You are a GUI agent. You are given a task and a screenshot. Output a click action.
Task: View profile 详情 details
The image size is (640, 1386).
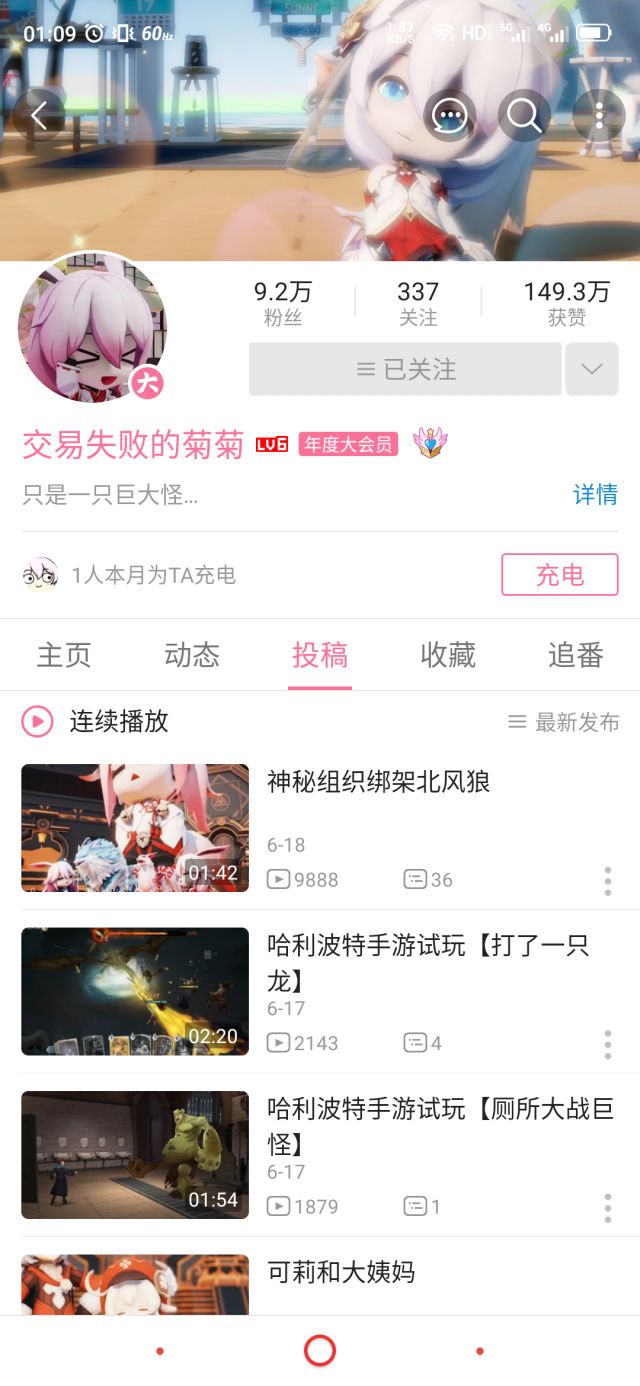tap(595, 494)
